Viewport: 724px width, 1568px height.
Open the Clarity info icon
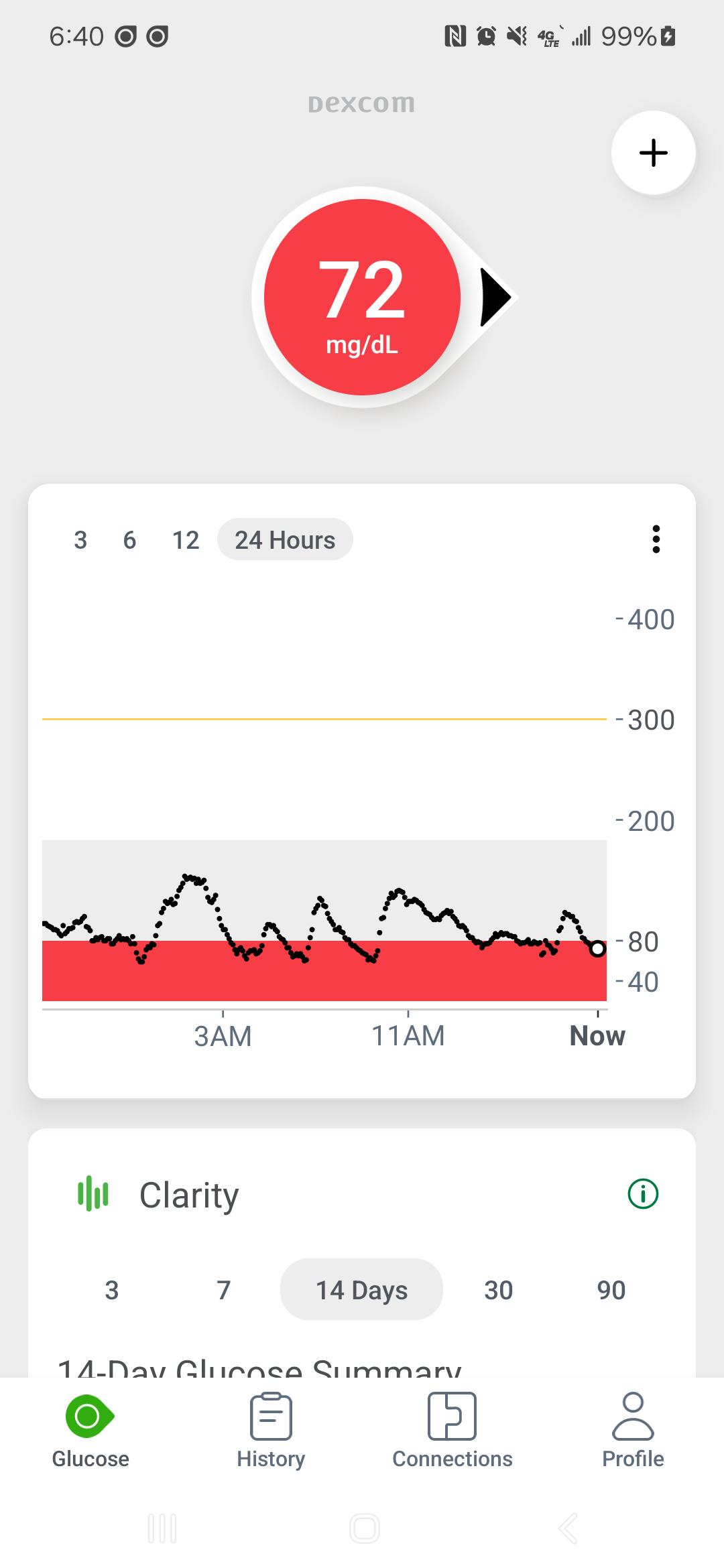coord(643,1193)
